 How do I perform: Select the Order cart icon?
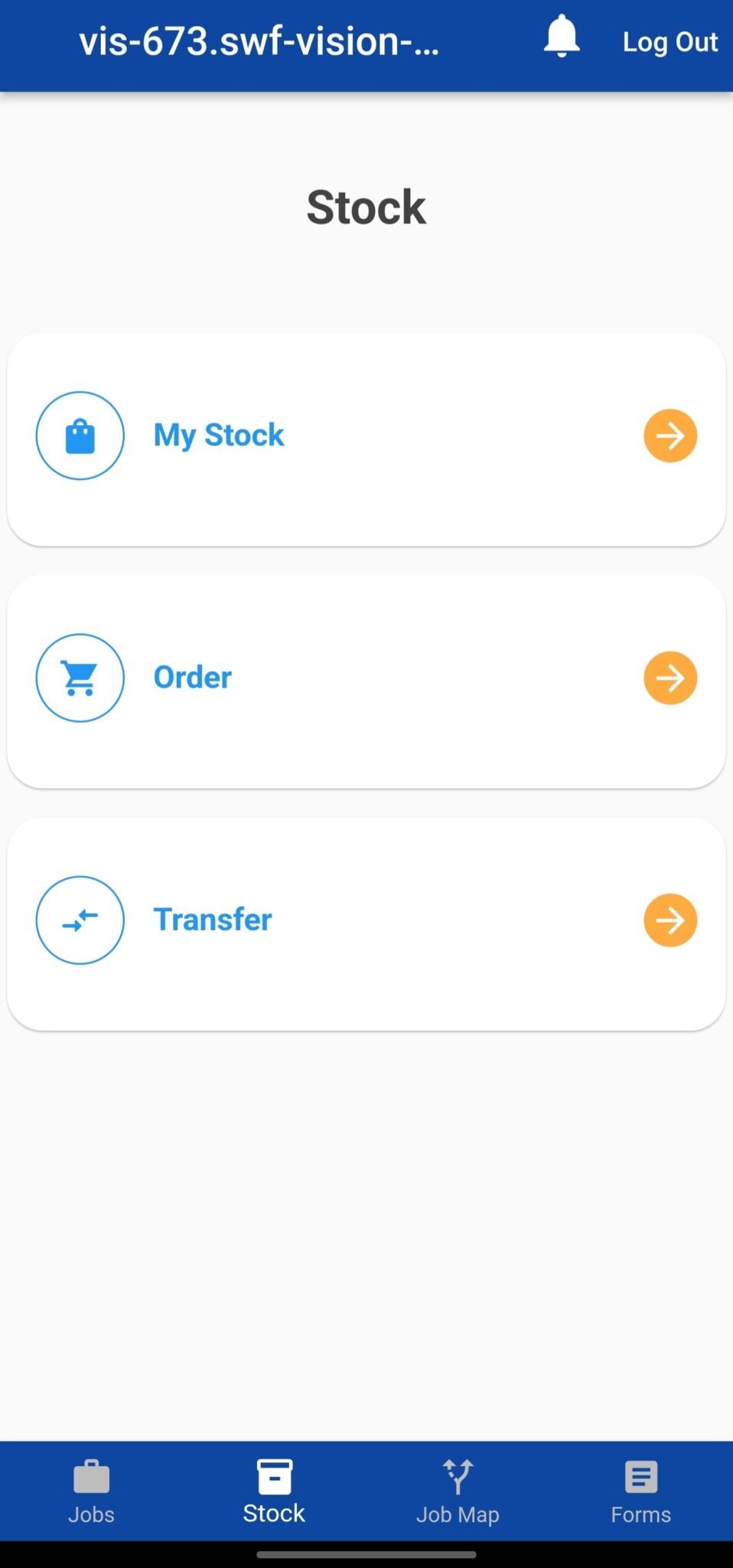coord(80,678)
